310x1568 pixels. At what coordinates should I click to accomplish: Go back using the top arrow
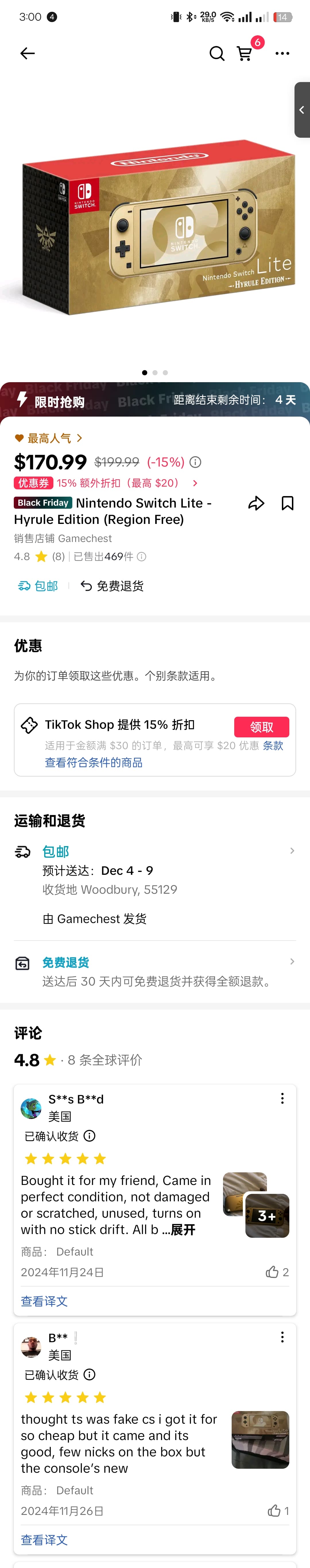27,54
